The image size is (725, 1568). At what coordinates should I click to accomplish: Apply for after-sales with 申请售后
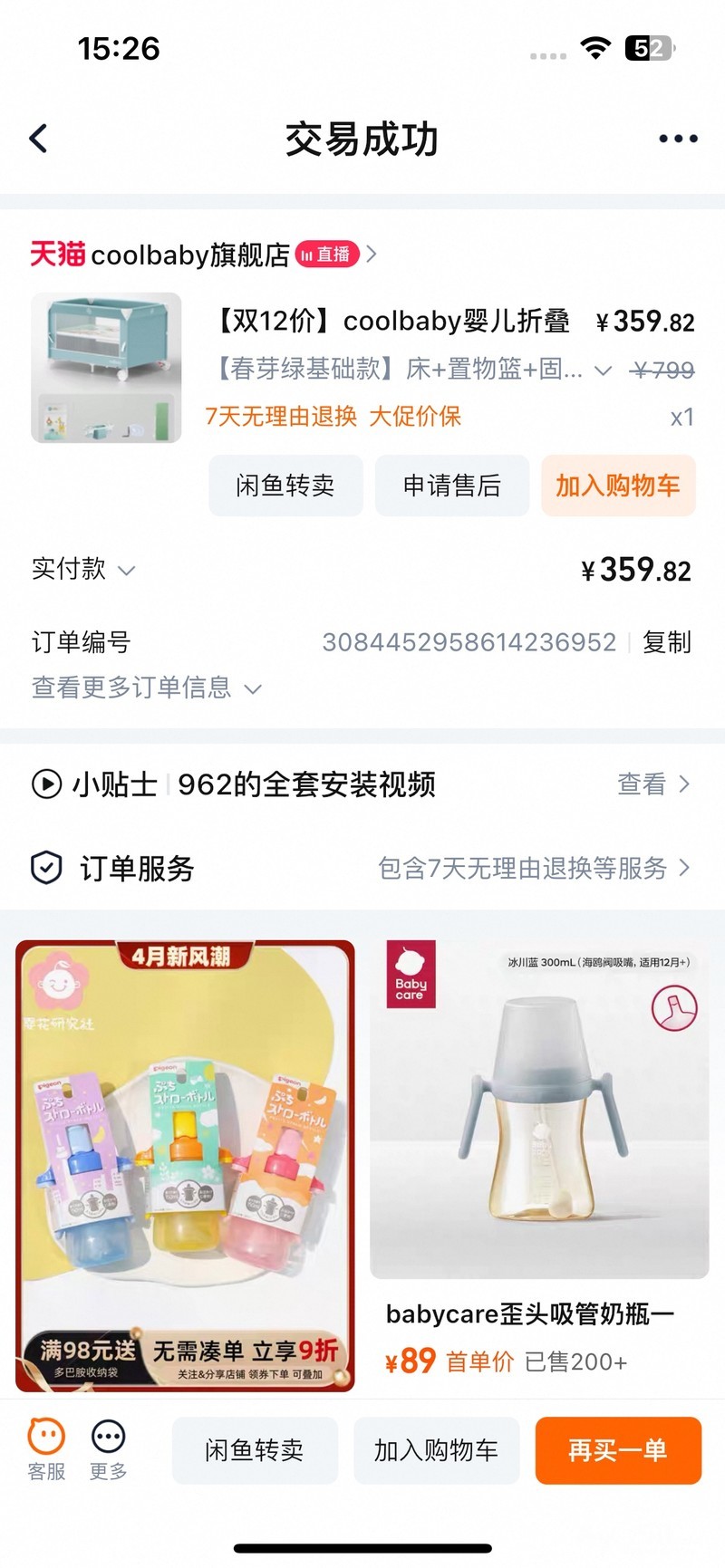451,486
